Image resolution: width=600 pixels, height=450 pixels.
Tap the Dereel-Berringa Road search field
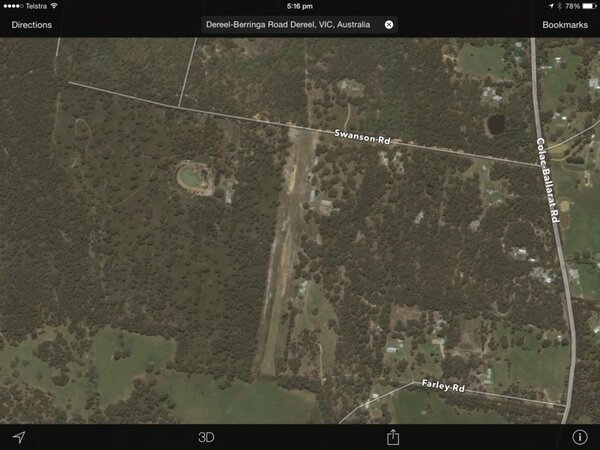pos(290,24)
